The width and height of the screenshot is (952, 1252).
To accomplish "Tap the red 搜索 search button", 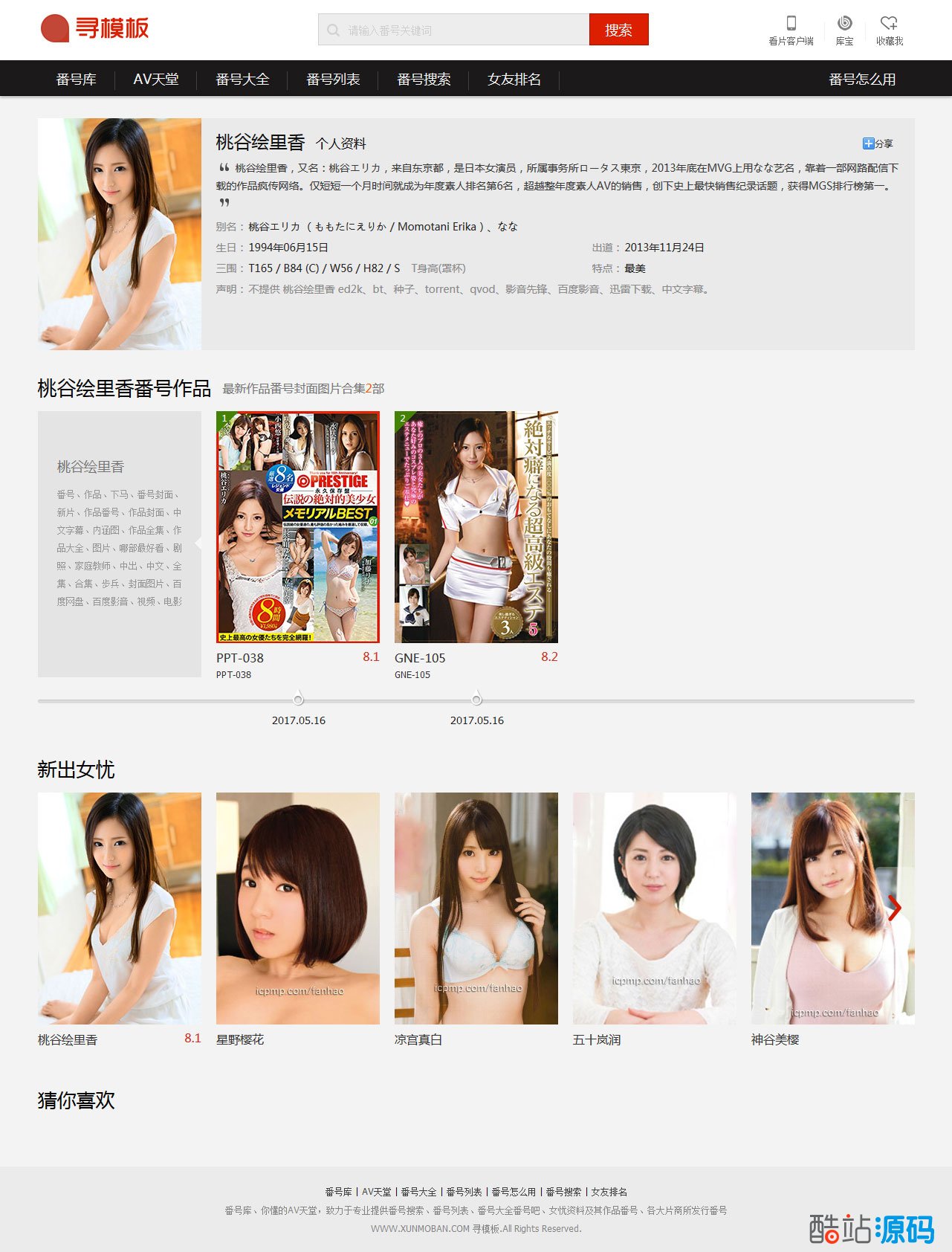I will [618, 30].
